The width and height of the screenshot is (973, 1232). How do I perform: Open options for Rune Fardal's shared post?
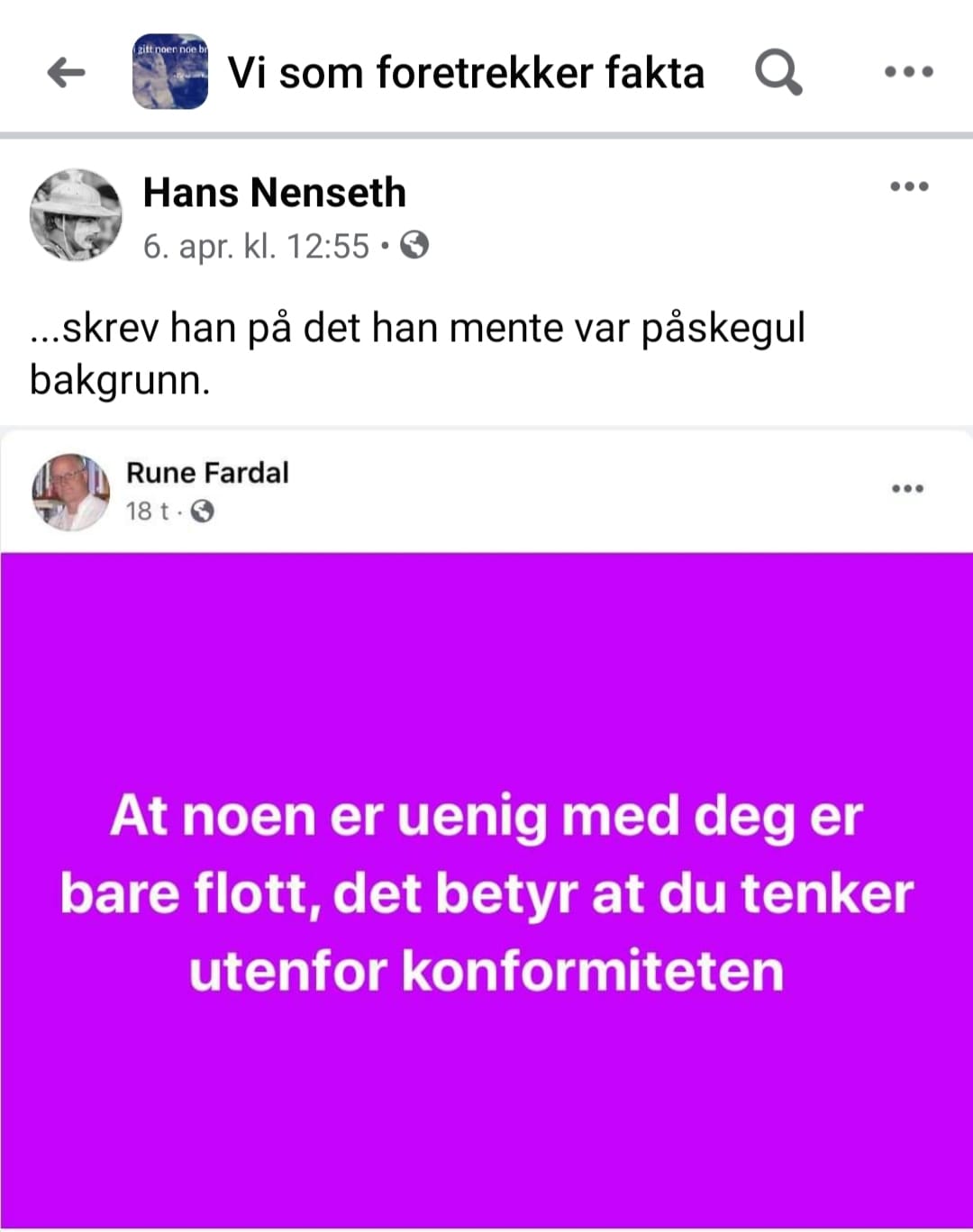coord(907,489)
